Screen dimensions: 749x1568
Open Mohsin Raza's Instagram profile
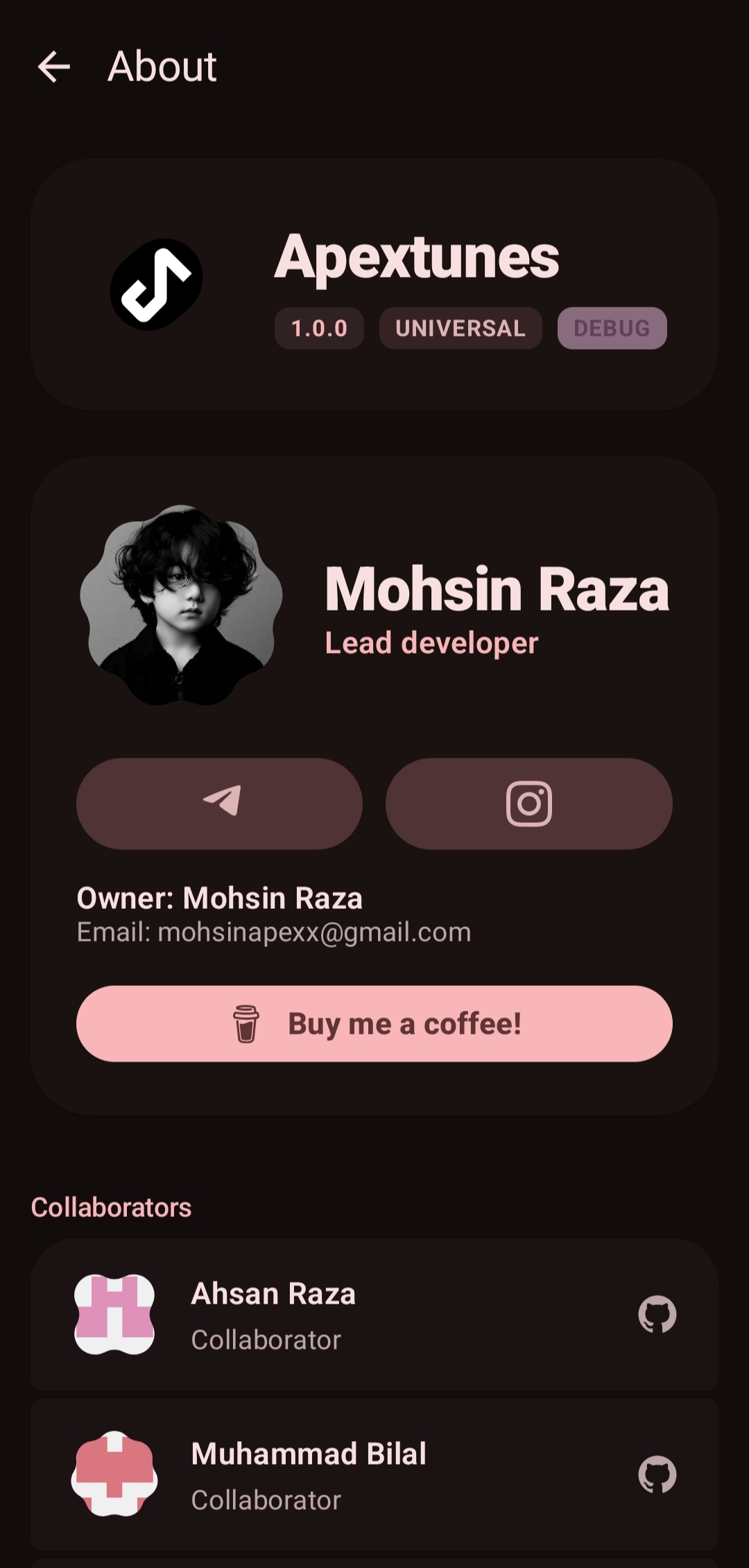pyautogui.click(x=529, y=803)
